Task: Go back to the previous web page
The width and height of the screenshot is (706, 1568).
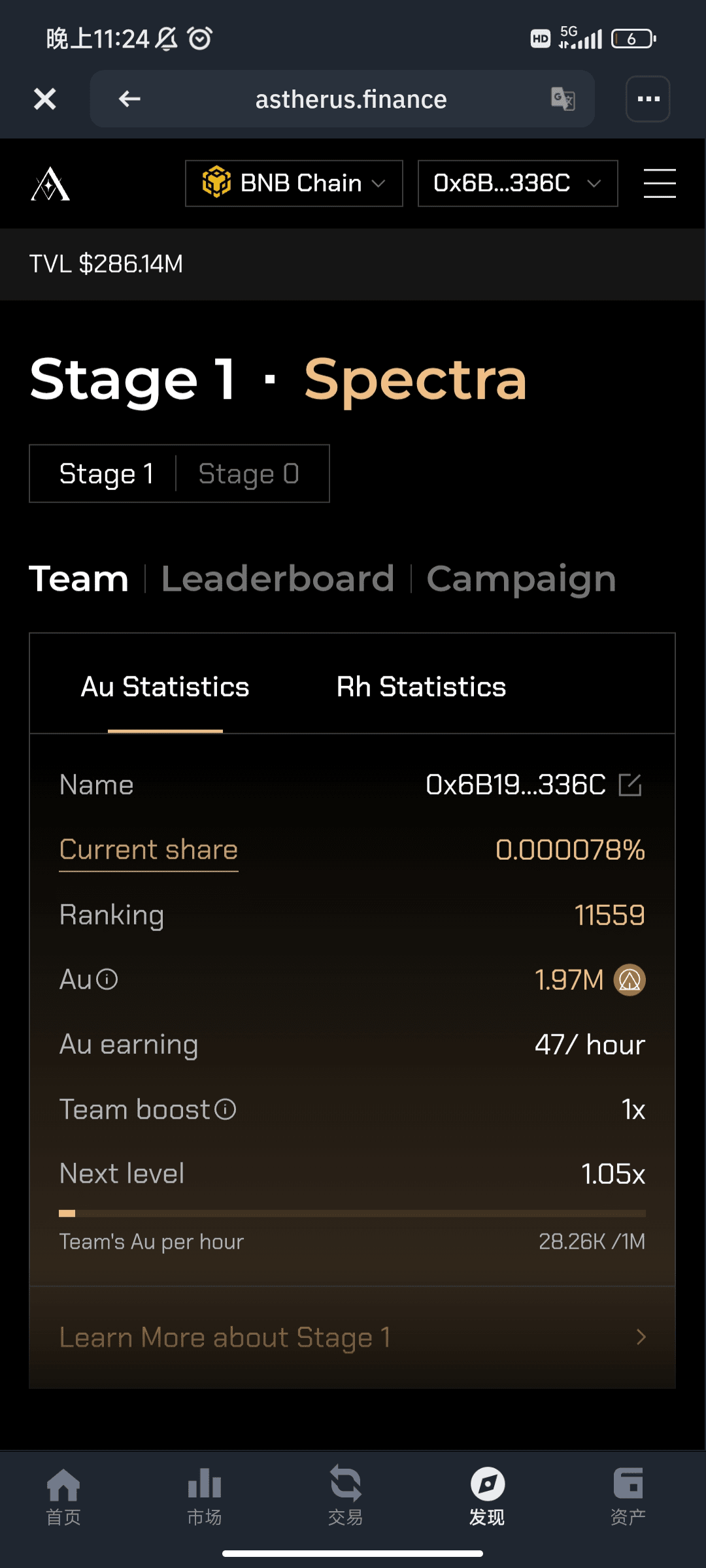Action: (129, 99)
